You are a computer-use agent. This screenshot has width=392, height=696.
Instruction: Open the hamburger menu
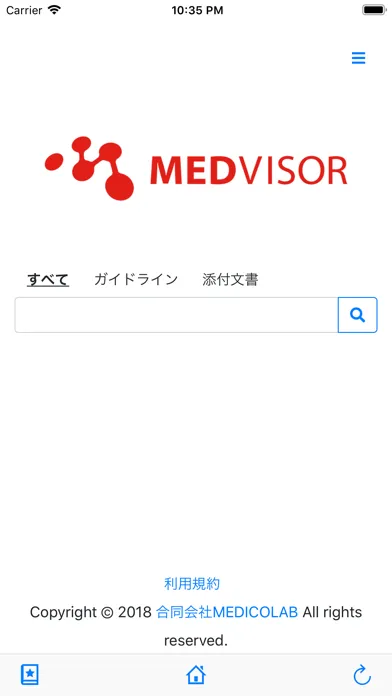click(x=358, y=58)
